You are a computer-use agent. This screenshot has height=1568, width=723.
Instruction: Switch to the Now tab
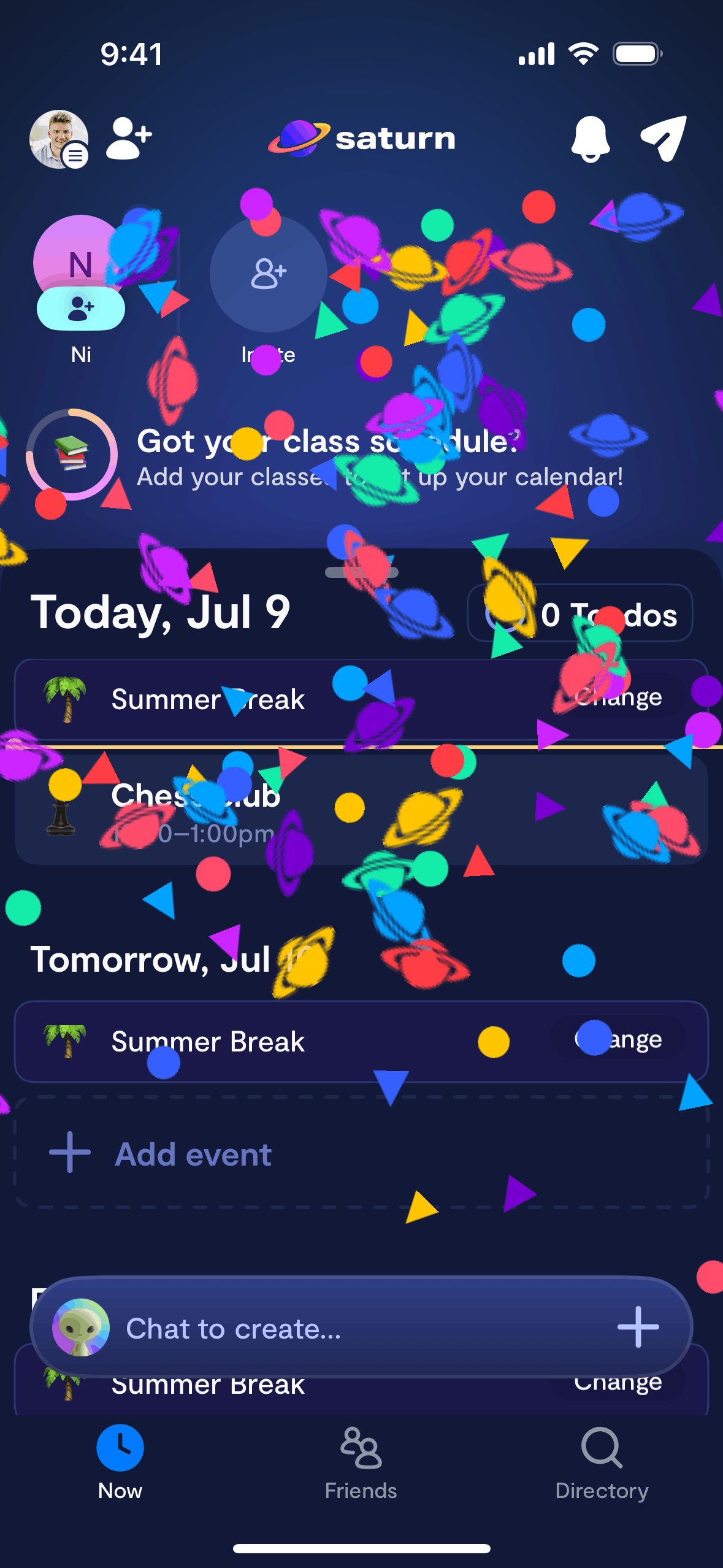(120, 1462)
